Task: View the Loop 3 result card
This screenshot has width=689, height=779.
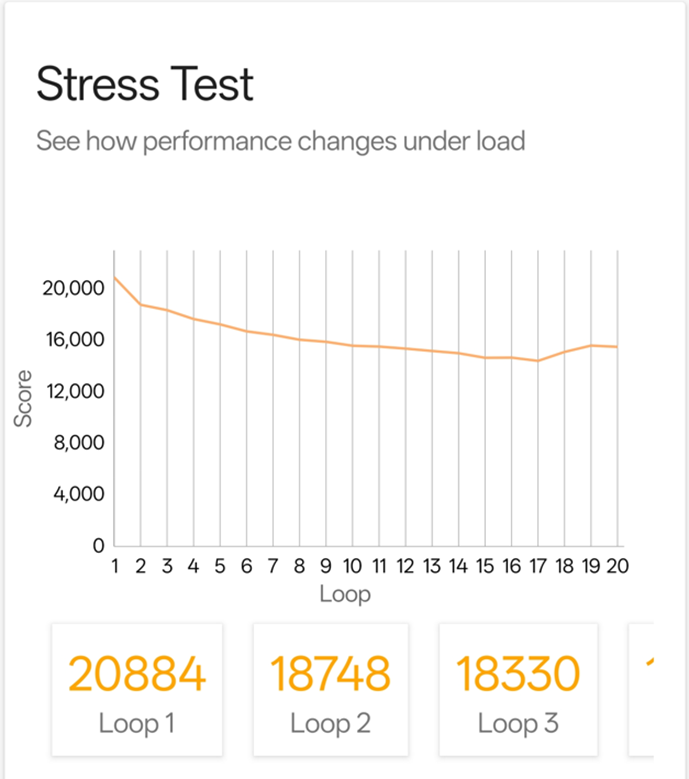Action: (x=518, y=689)
